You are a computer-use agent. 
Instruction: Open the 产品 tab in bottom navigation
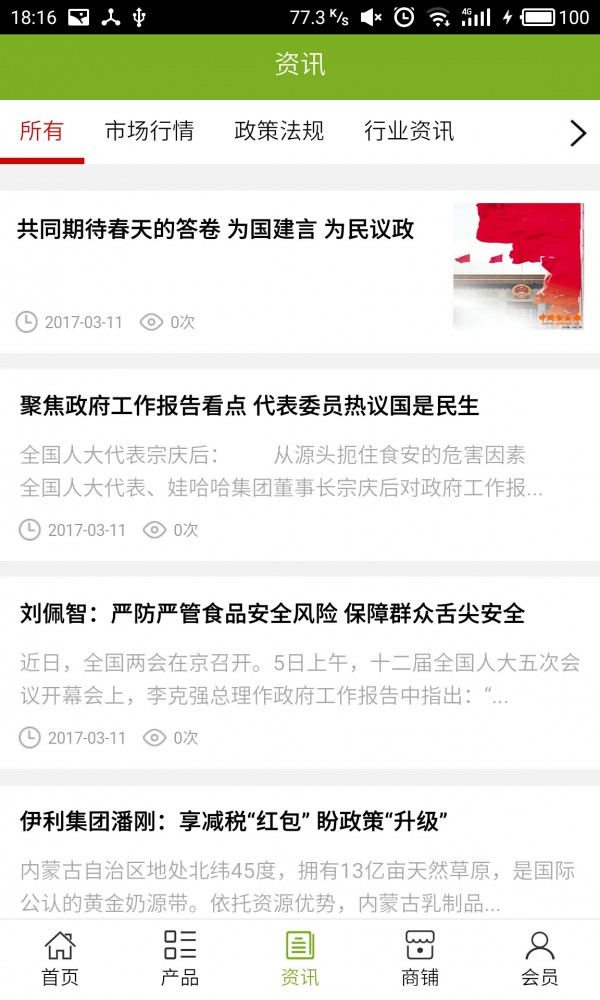pyautogui.click(x=180, y=958)
